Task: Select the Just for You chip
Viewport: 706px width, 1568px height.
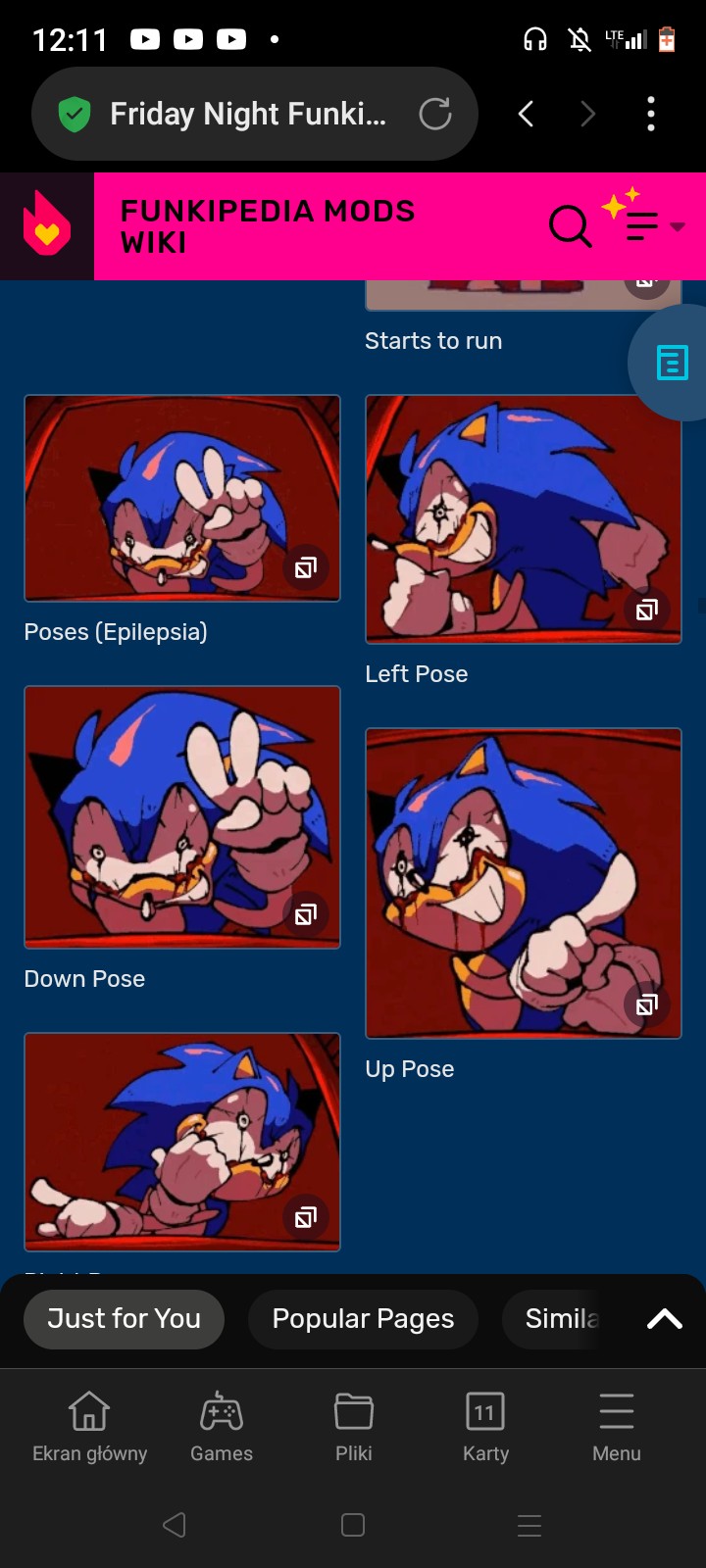Action: tap(124, 1319)
